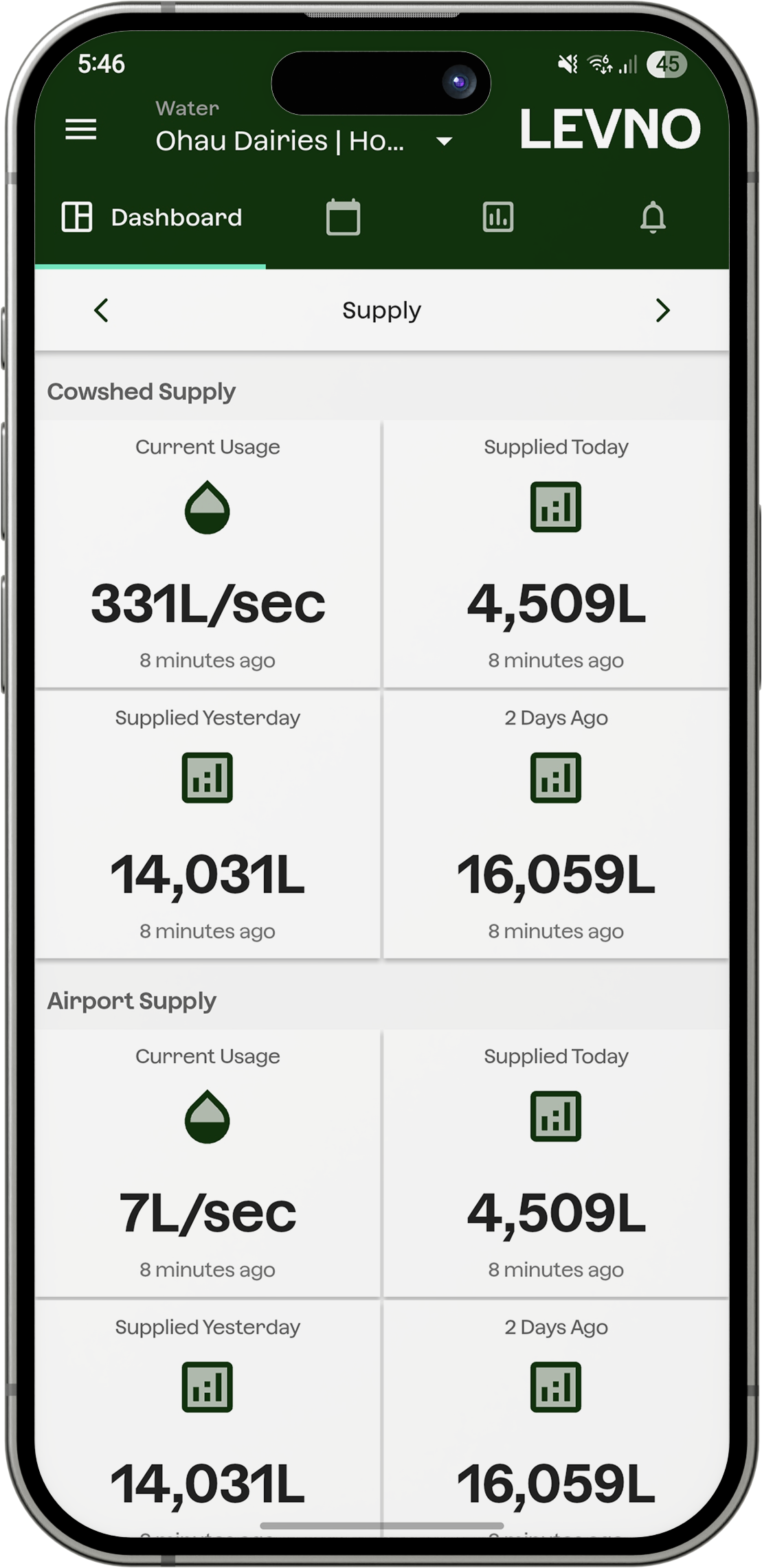The height and width of the screenshot is (1568, 762).
Task: Switch to the Dashboard tab
Action: 153,218
